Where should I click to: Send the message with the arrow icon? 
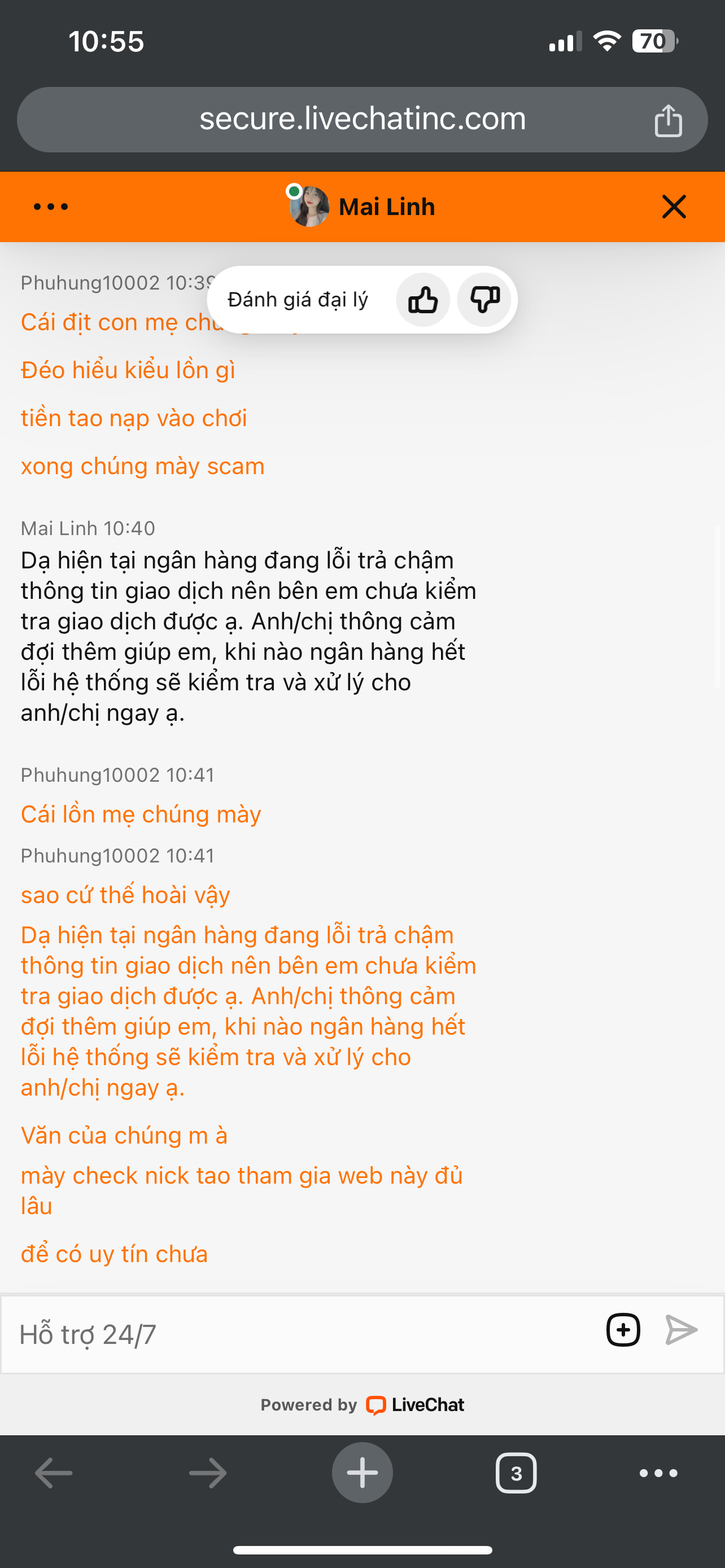(681, 1330)
